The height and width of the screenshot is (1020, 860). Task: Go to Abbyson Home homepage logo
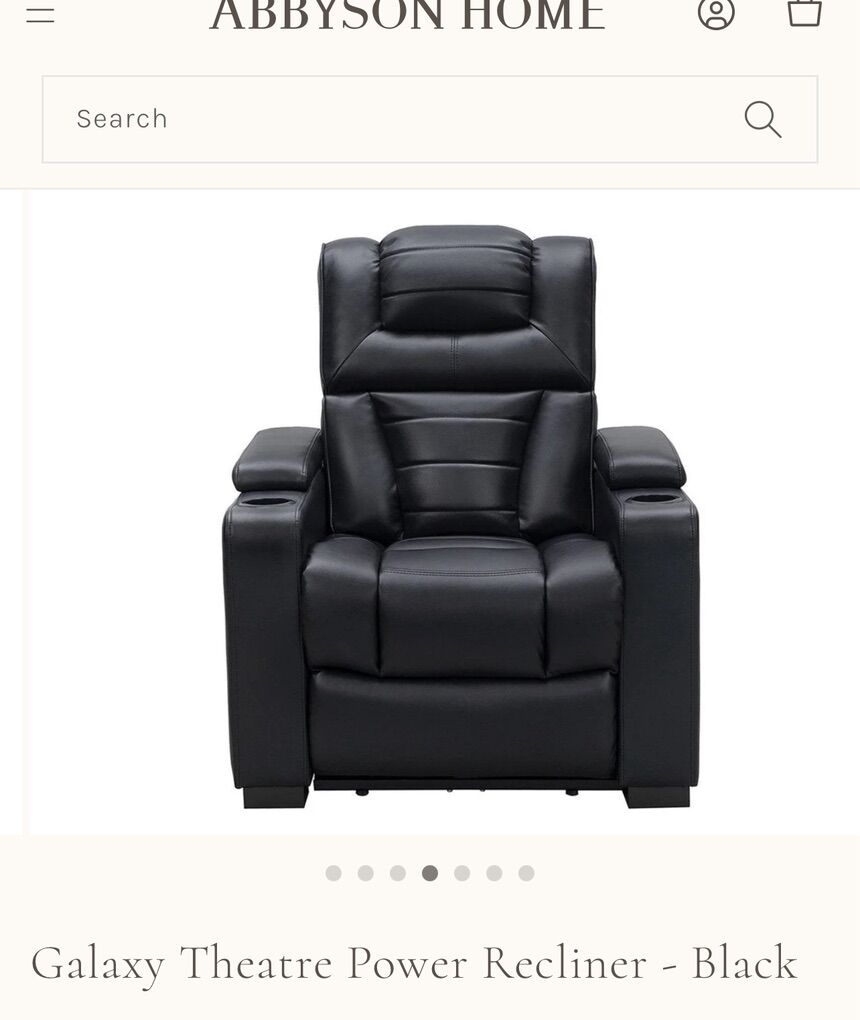[x=407, y=15]
